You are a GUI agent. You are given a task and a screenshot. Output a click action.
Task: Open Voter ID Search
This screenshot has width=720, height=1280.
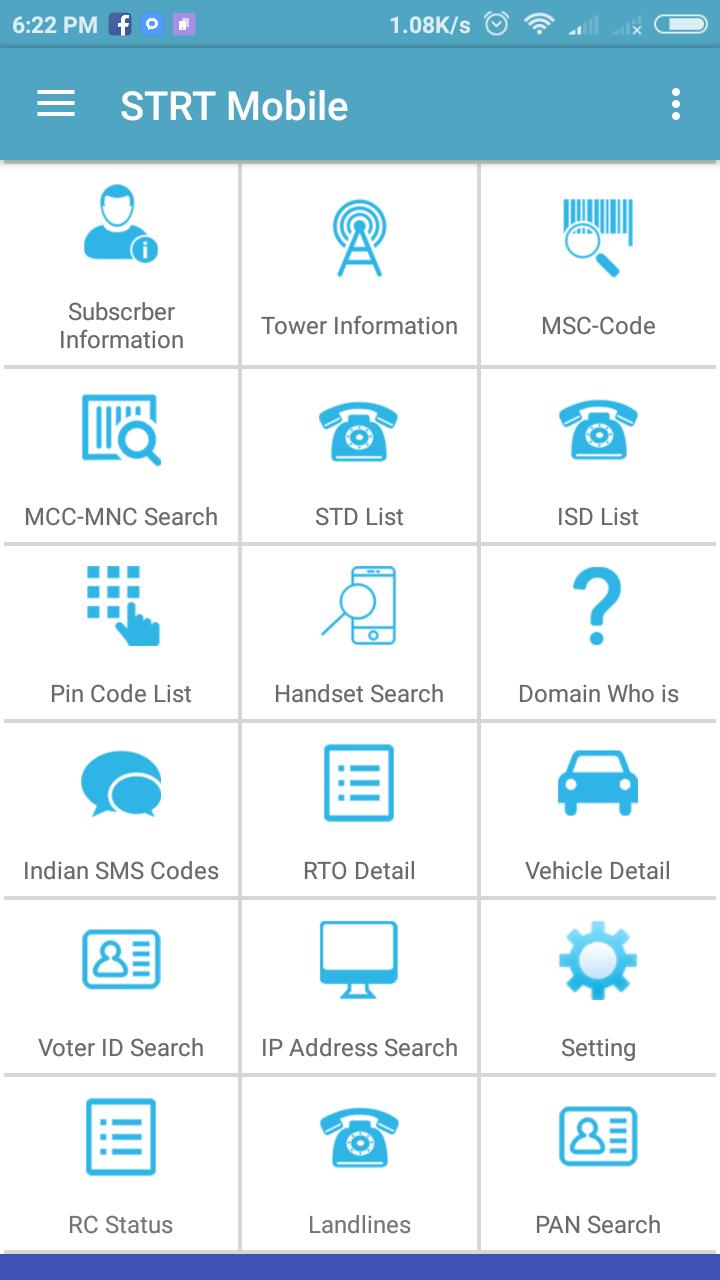point(120,987)
